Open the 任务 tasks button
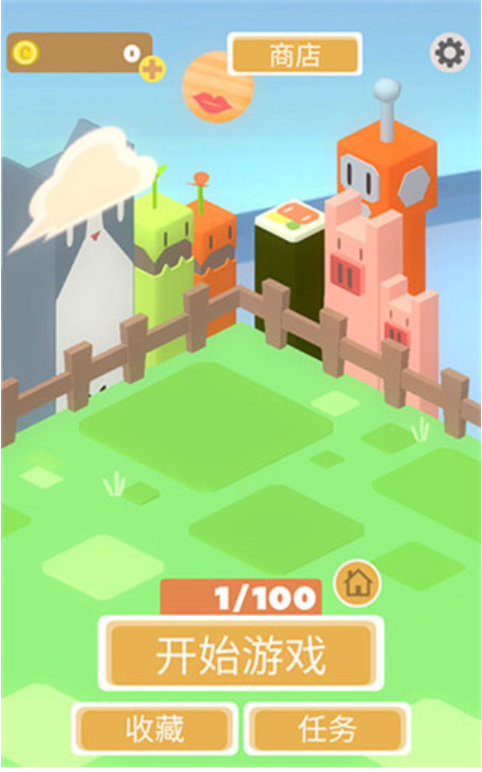This screenshot has height=772, width=482. [x=327, y=729]
